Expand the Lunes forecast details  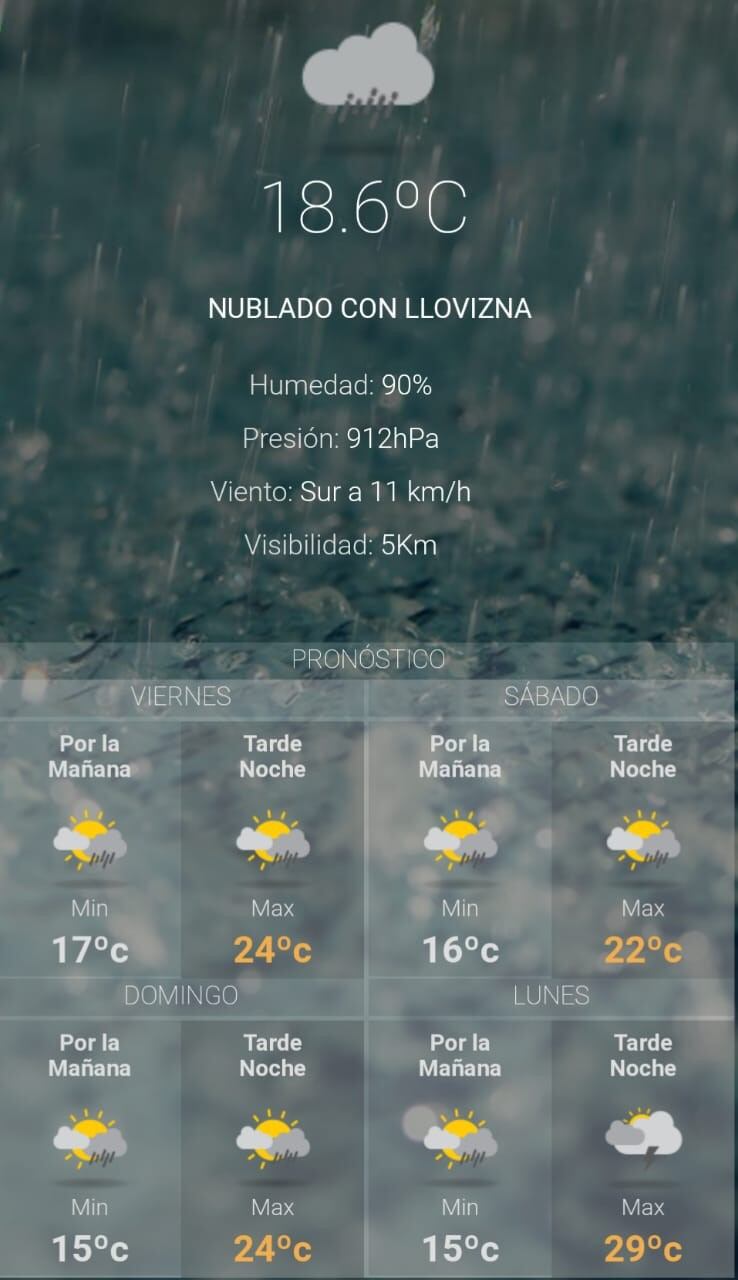pyautogui.click(x=553, y=996)
